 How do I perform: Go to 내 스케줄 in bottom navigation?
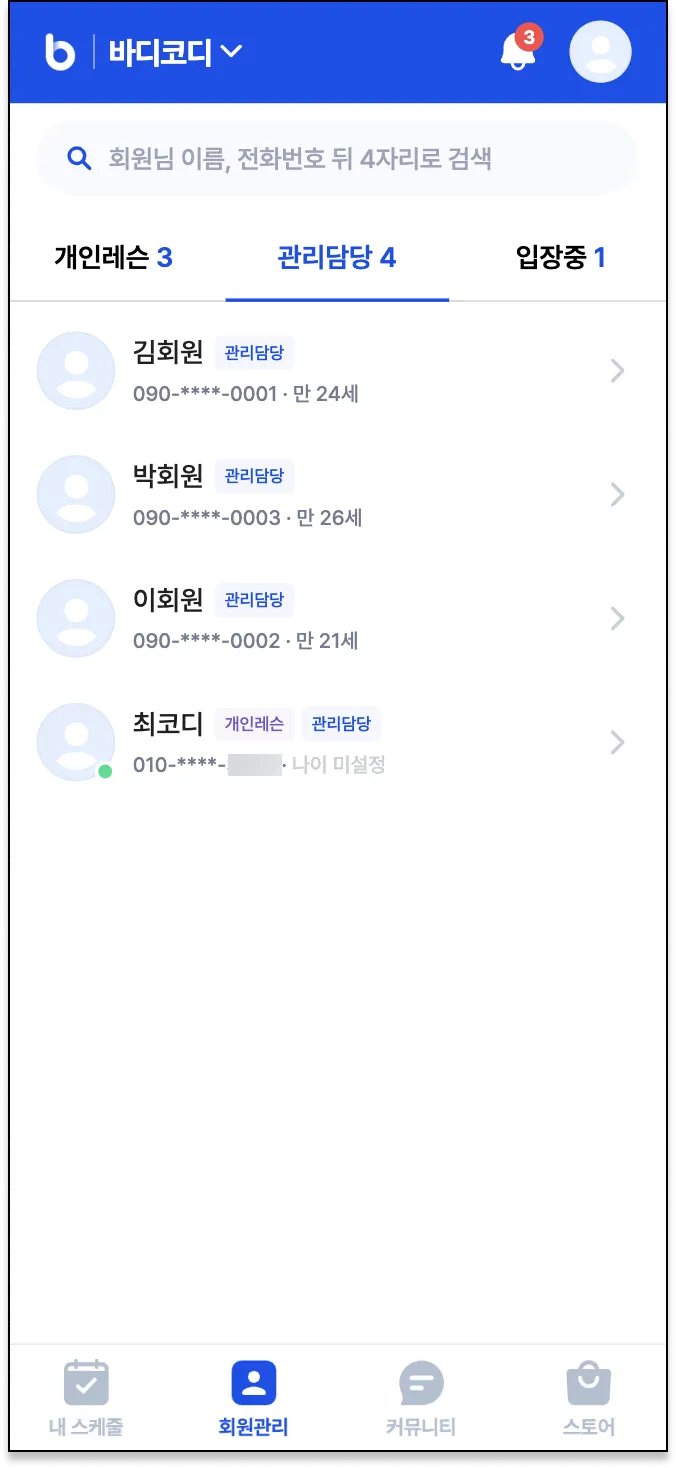click(86, 1398)
